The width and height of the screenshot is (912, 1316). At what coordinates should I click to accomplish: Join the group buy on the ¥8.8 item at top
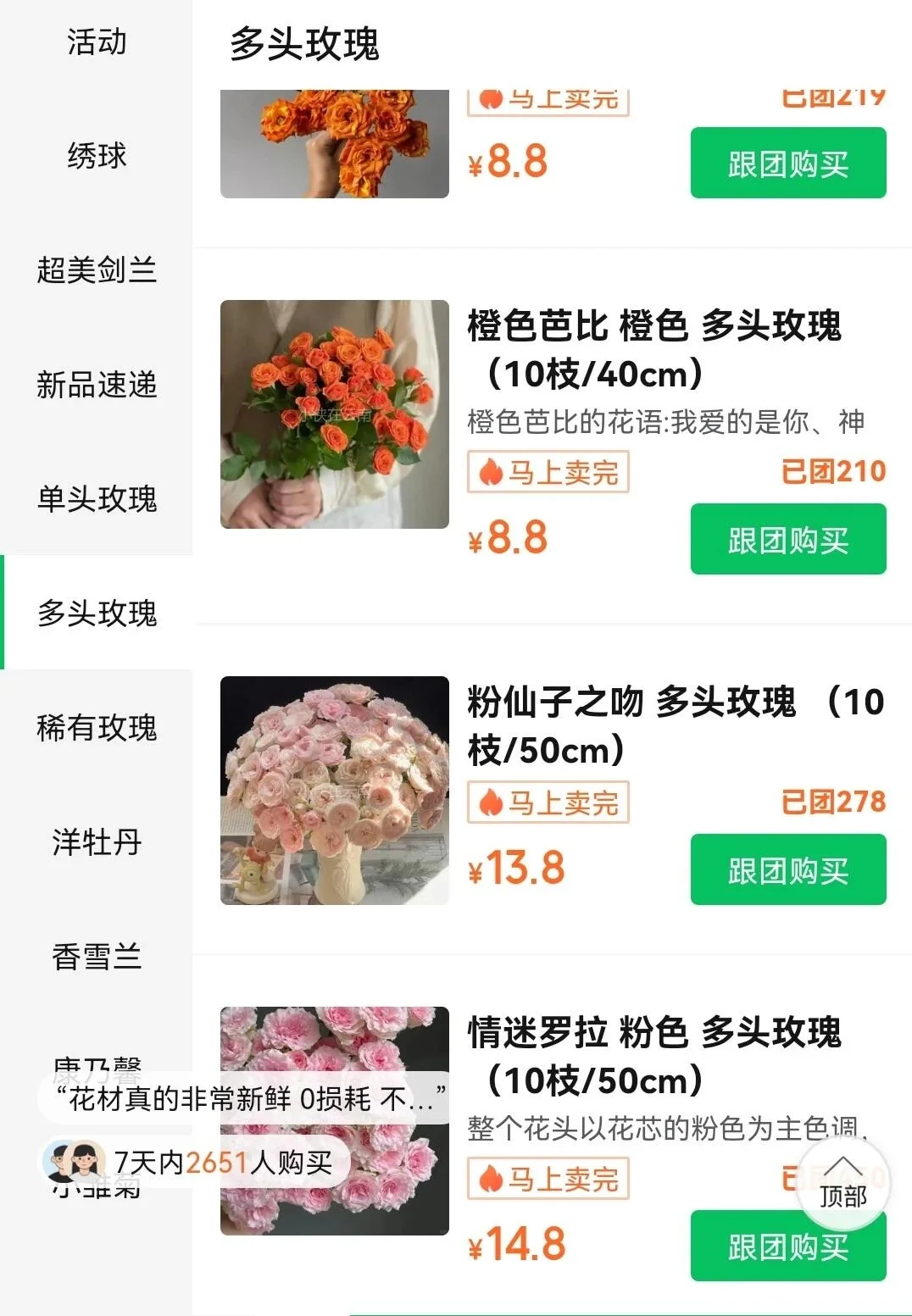[x=788, y=164]
